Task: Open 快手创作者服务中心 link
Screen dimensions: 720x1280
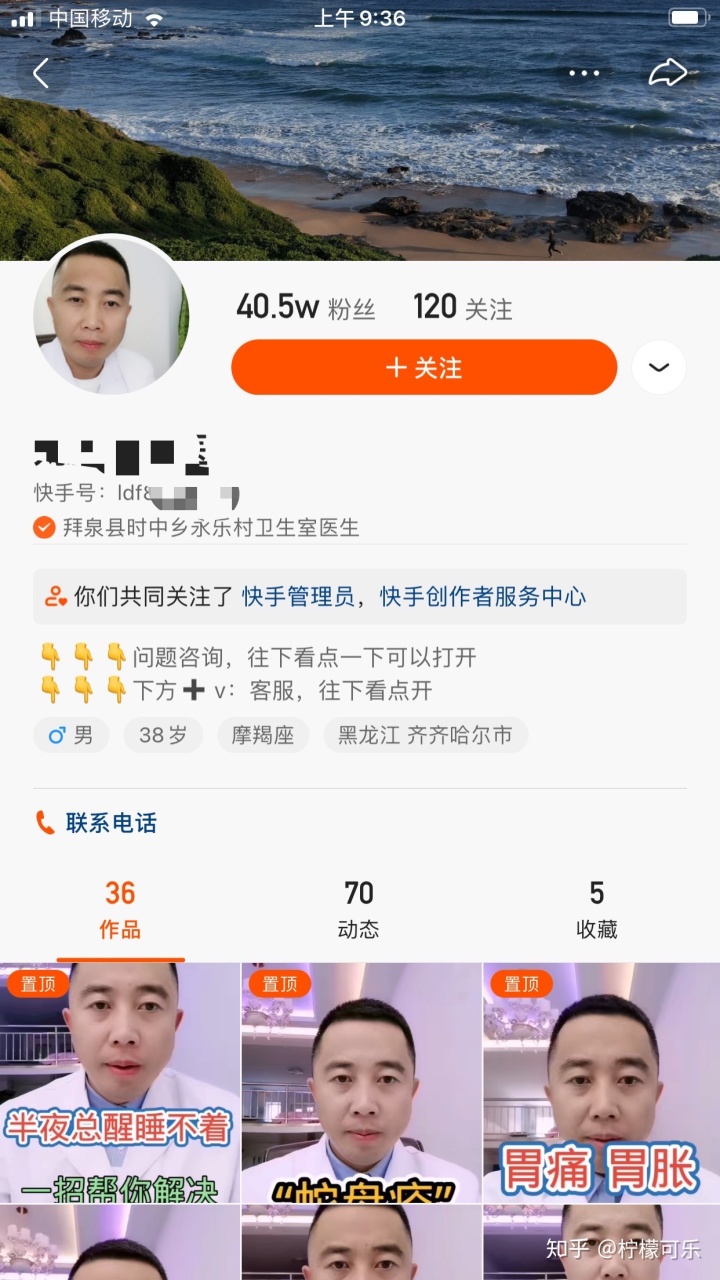Action: pos(482,597)
